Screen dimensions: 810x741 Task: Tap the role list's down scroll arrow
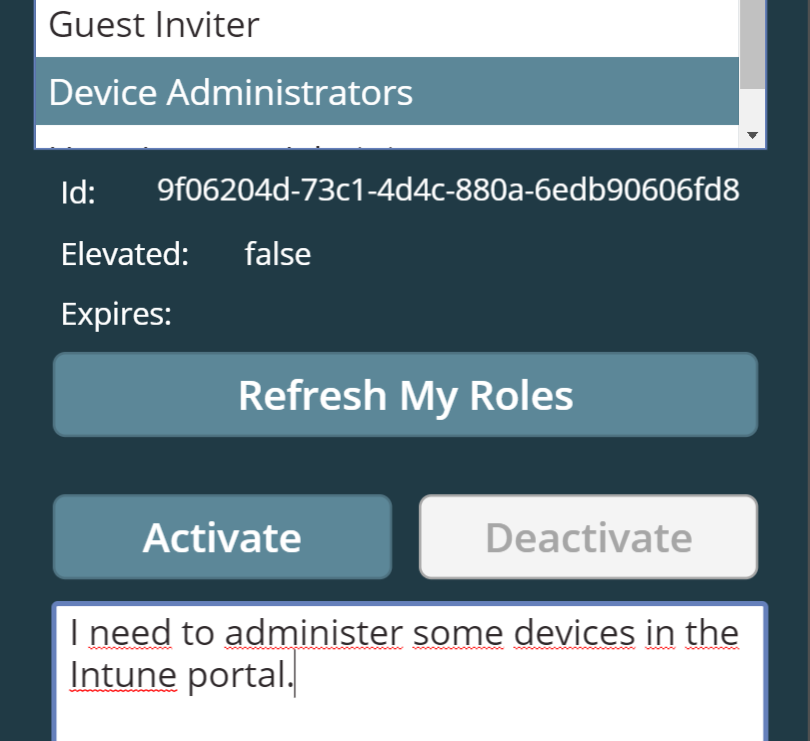752,135
